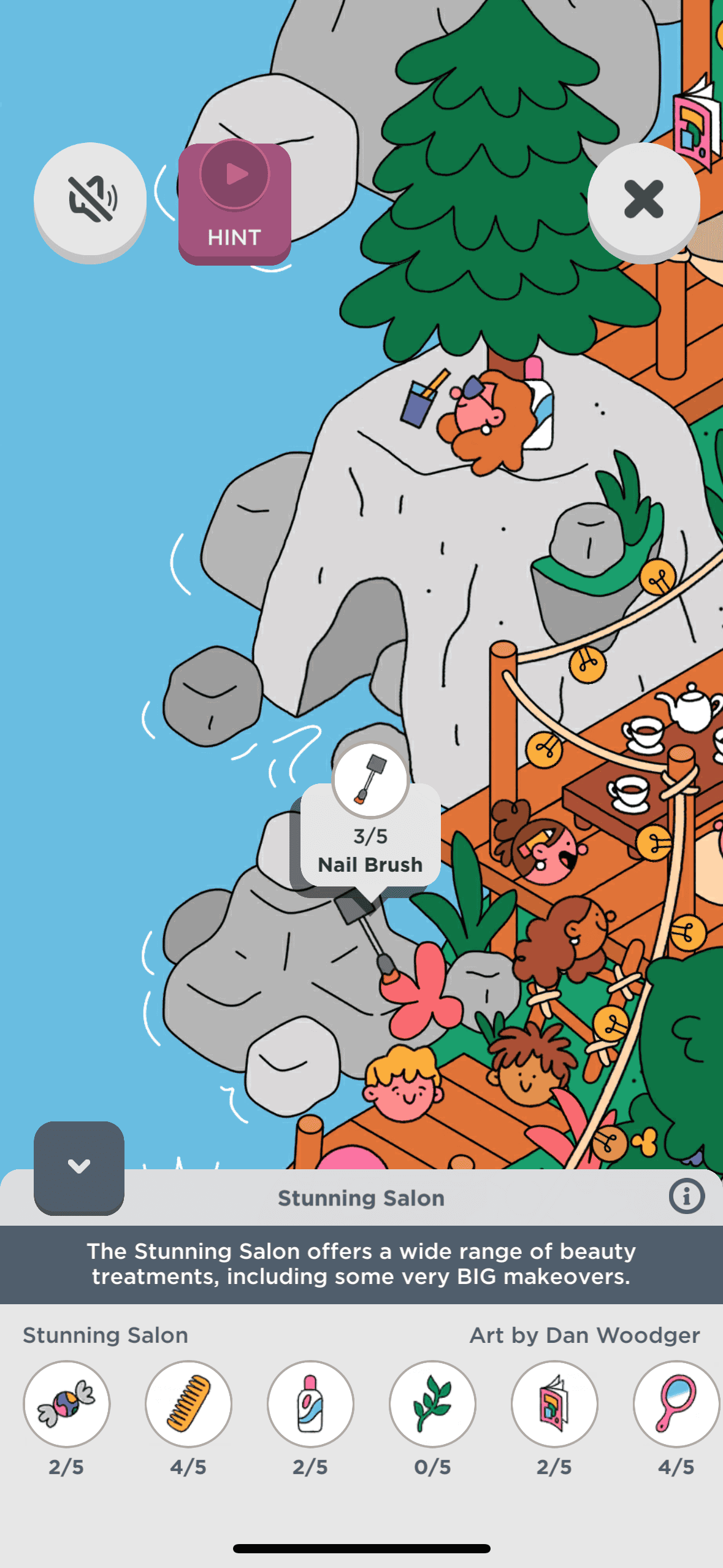The height and width of the screenshot is (1568, 723).
Task: Select the plant sprig item showing 0/5
Action: click(432, 1404)
